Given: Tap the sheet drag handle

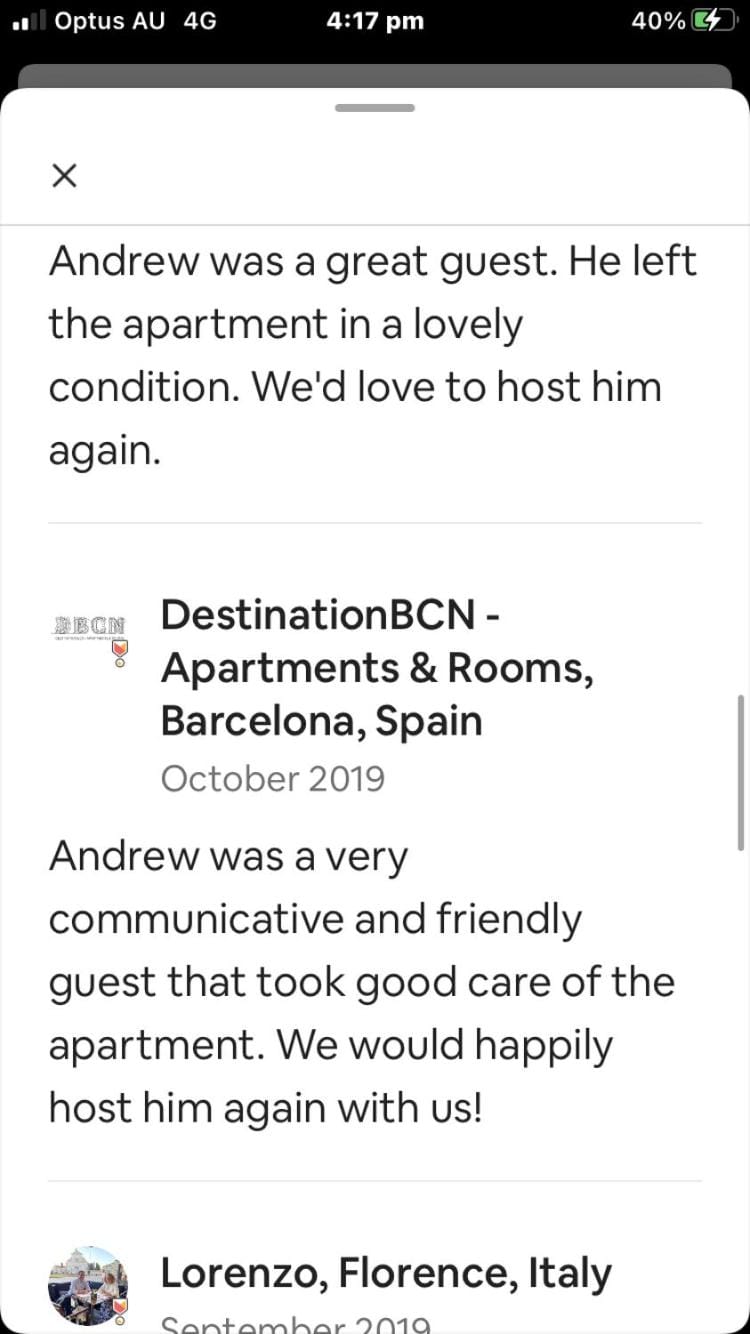Looking at the screenshot, I should point(375,107).
